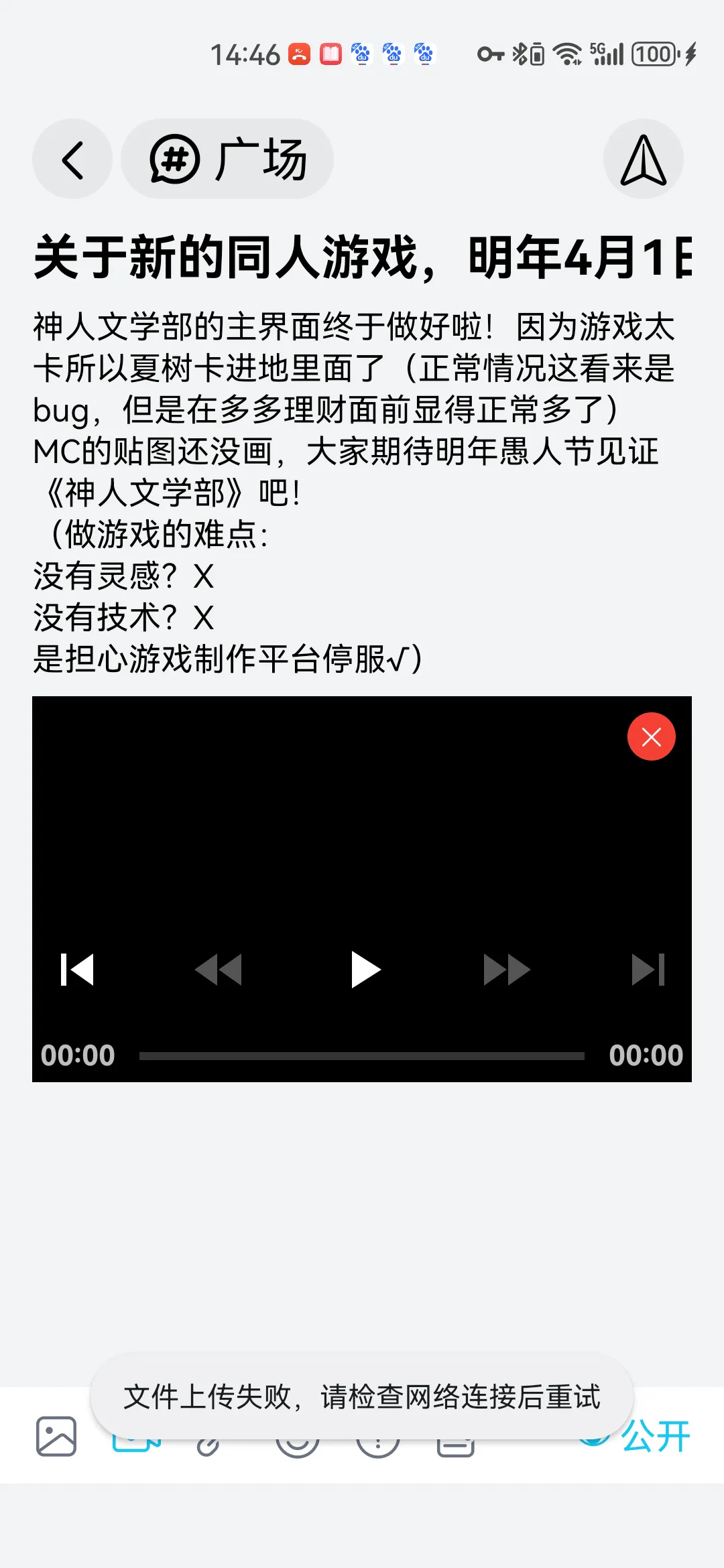
Task: Tap the back arrow icon
Action: (x=72, y=159)
